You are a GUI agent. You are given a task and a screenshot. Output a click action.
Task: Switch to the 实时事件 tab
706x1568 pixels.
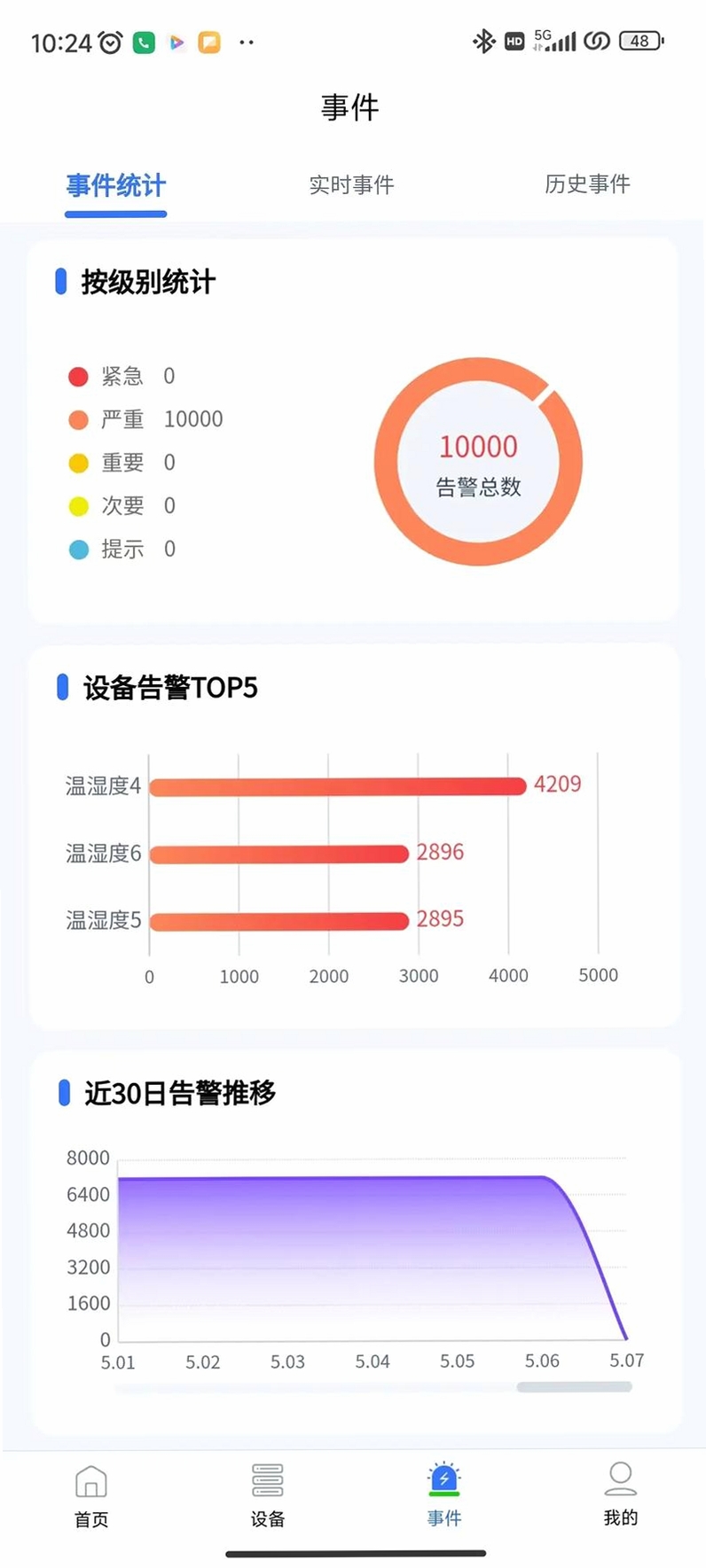[x=351, y=184]
